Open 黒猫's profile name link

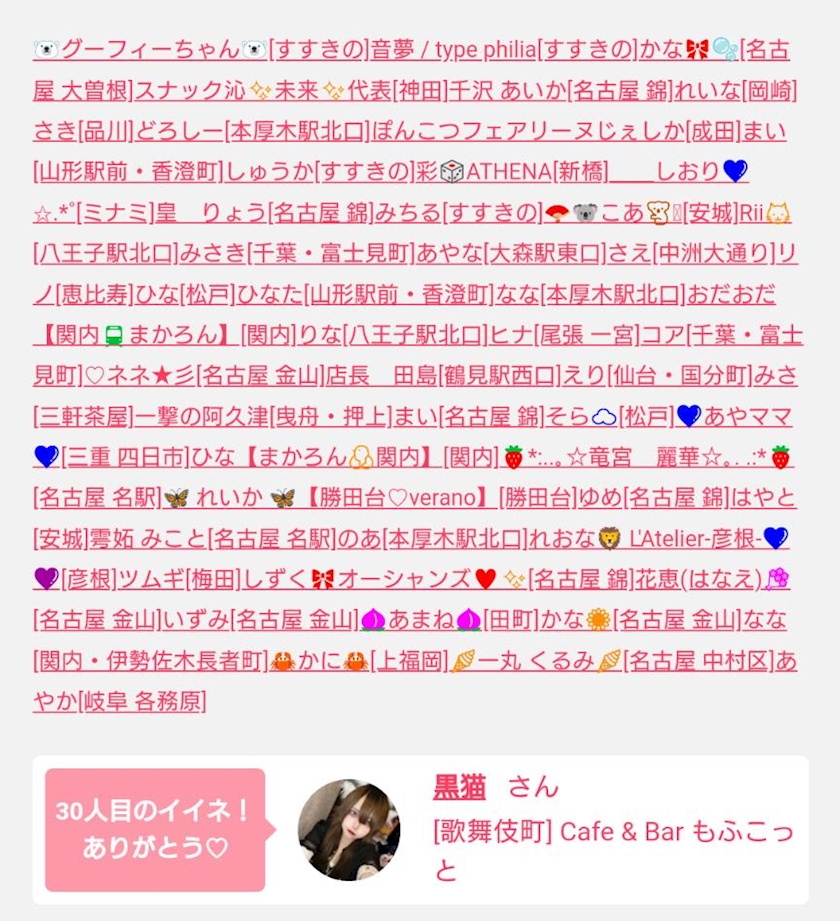(459, 787)
